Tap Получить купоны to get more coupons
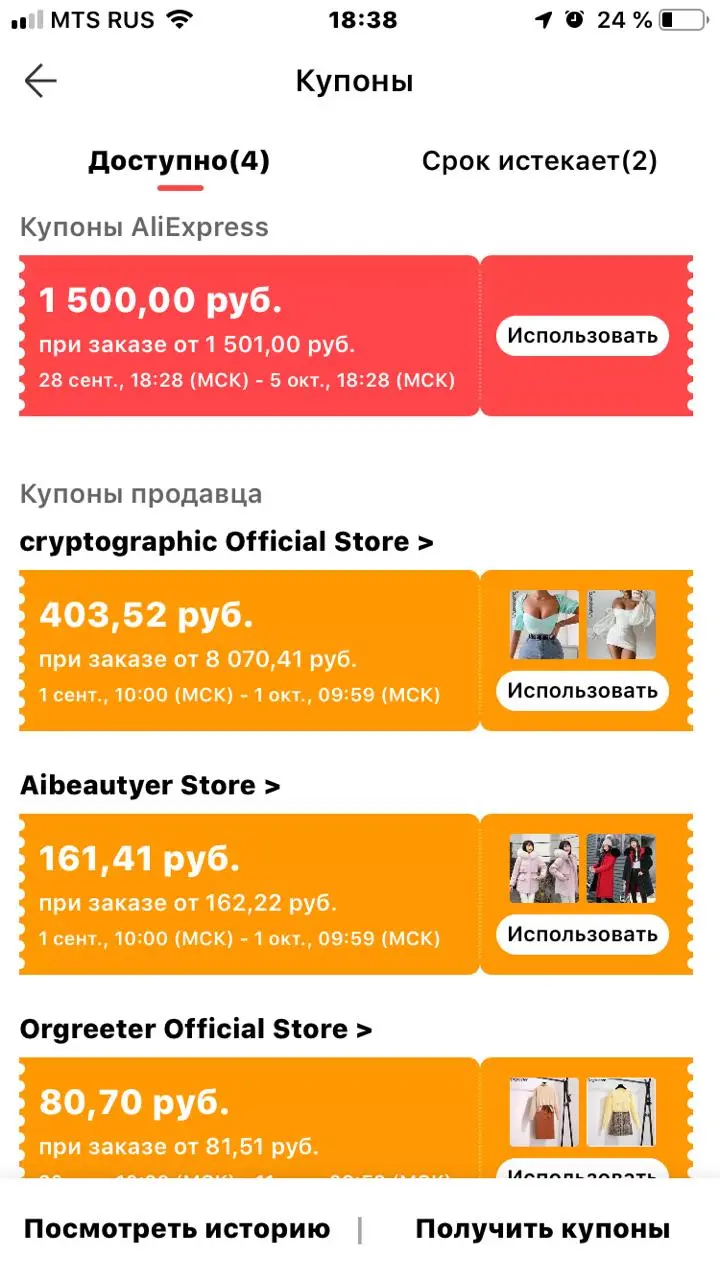Image resolution: width=720 pixels, height=1280 pixels. (543, 1229)
